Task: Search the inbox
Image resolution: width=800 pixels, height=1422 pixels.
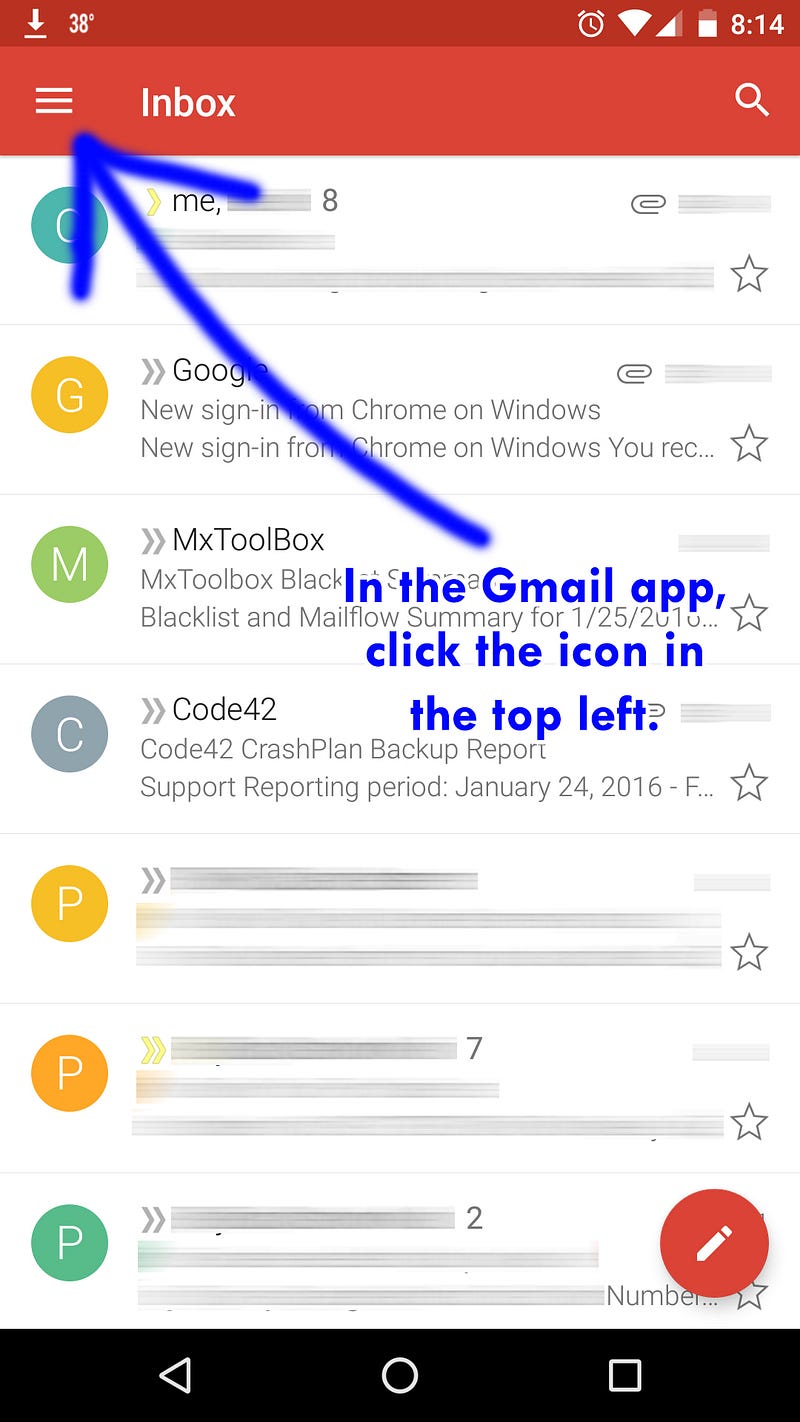Action: [751, 101]
